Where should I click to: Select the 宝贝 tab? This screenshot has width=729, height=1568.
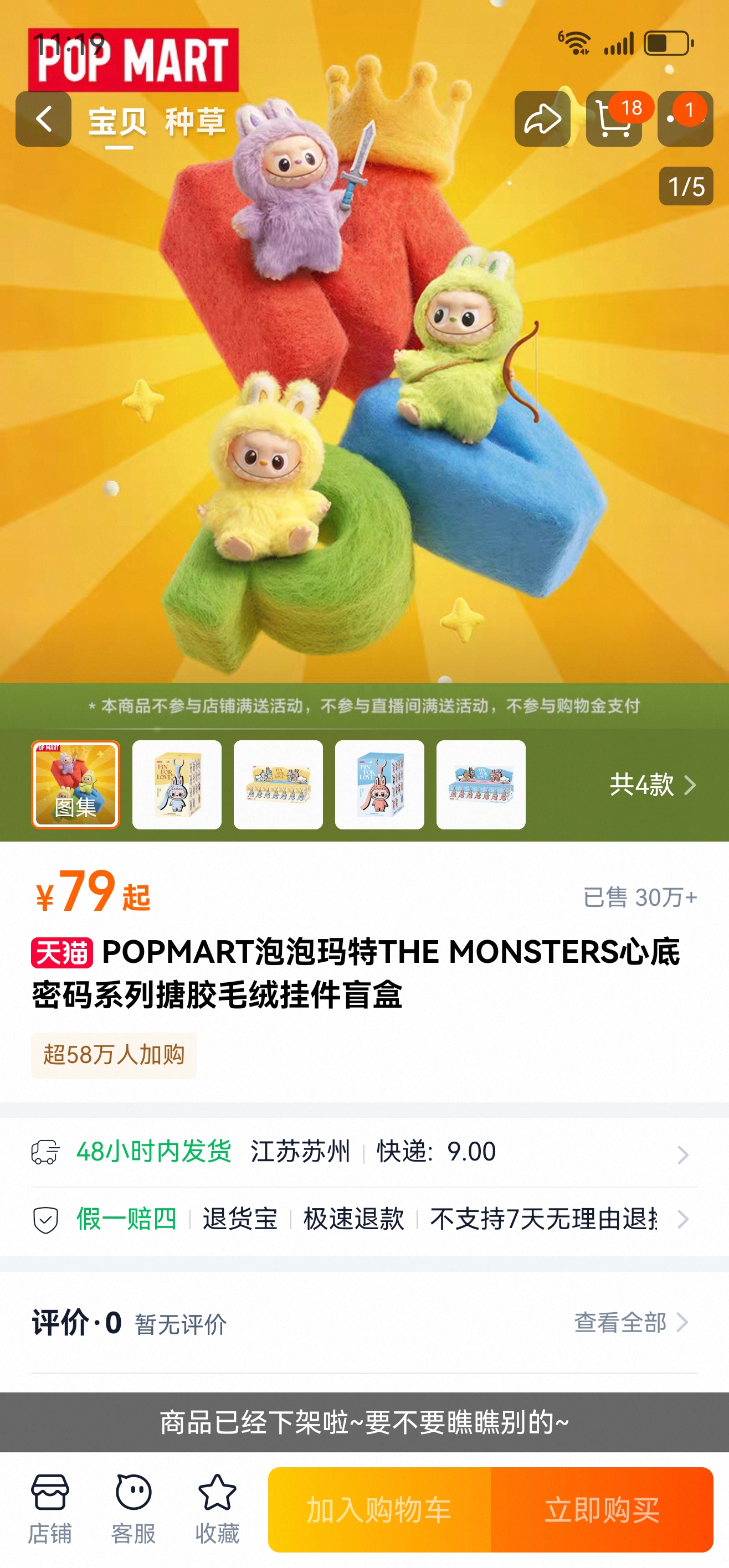pyautogui.click(x=117, y=121)
